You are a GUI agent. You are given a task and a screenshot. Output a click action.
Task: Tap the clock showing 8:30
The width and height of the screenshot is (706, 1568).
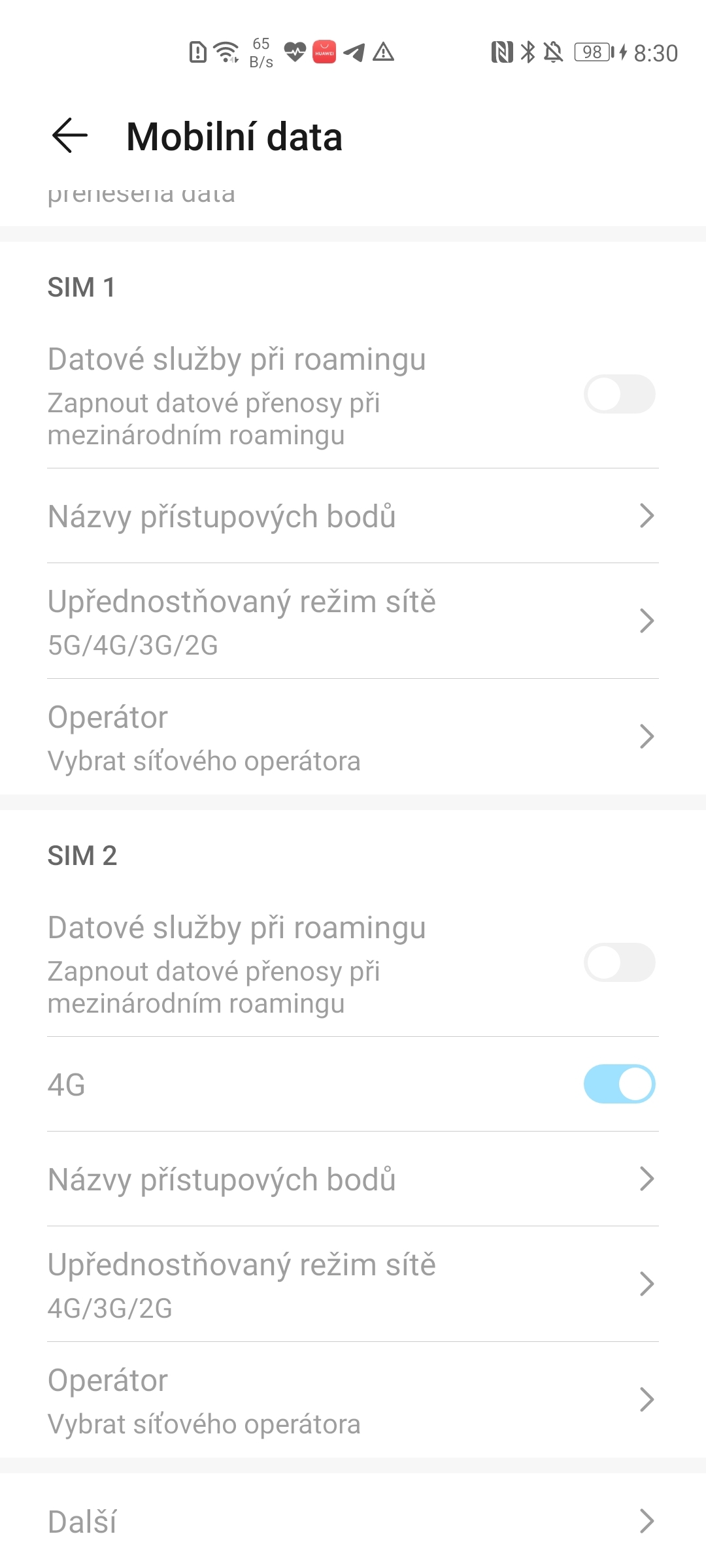tap(654, 52)
